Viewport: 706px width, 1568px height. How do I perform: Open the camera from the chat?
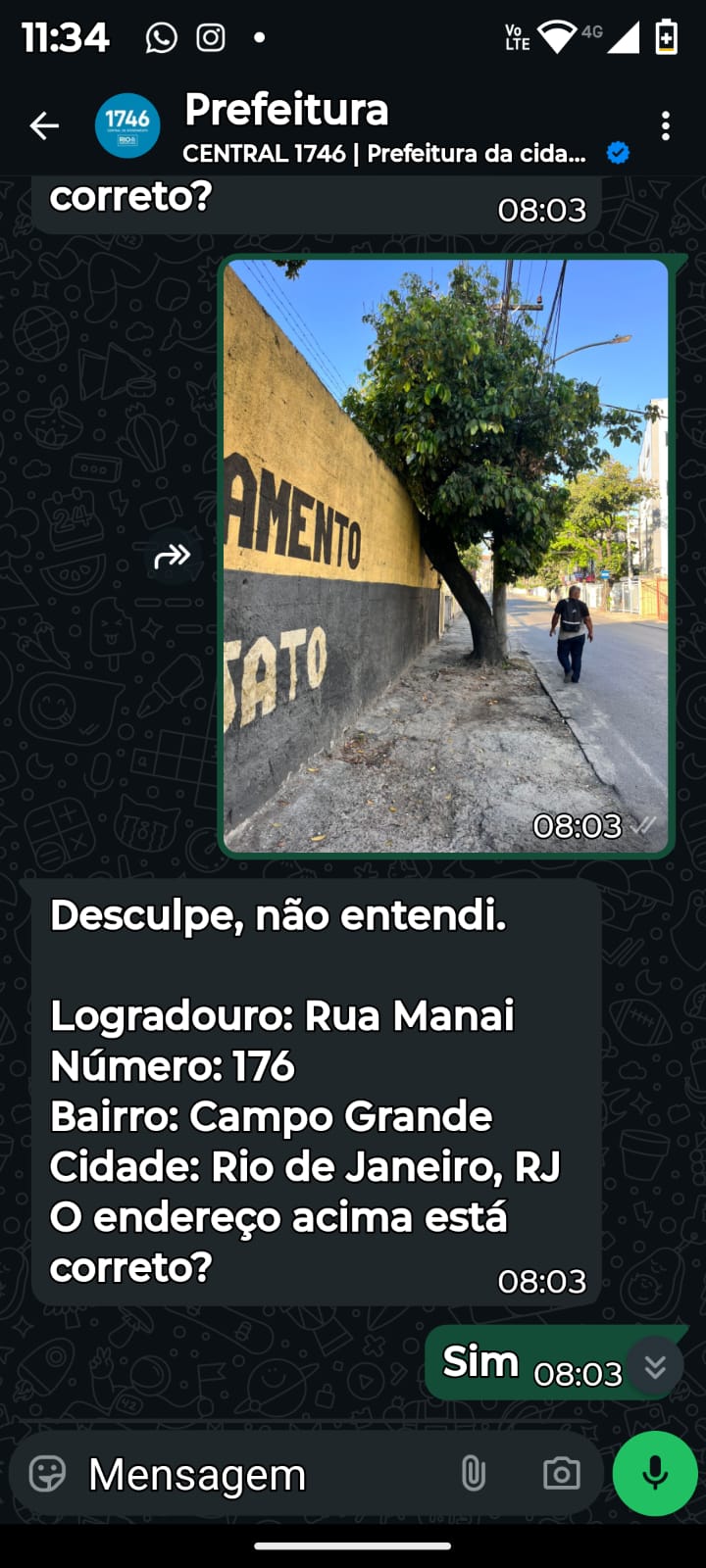point(561,1473)
